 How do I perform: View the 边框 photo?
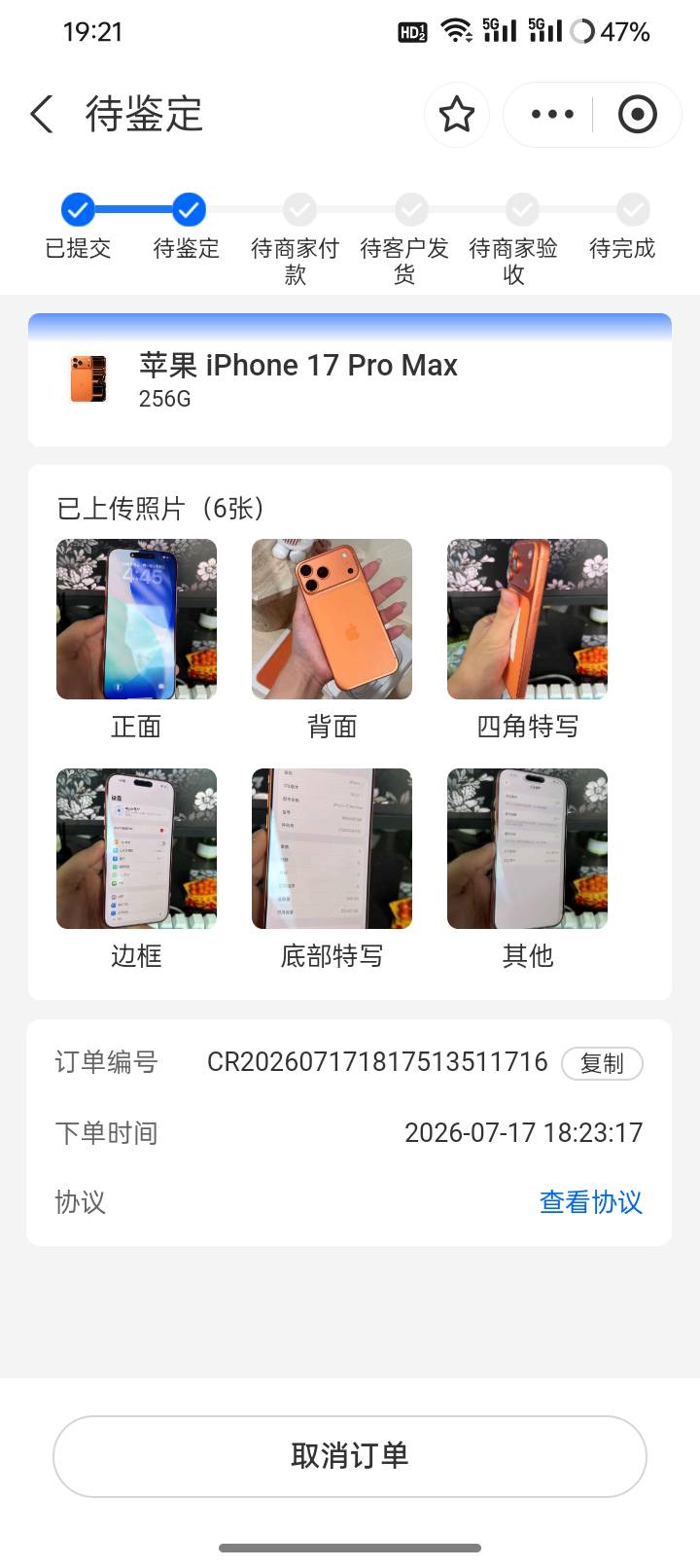tap(137, 849)
